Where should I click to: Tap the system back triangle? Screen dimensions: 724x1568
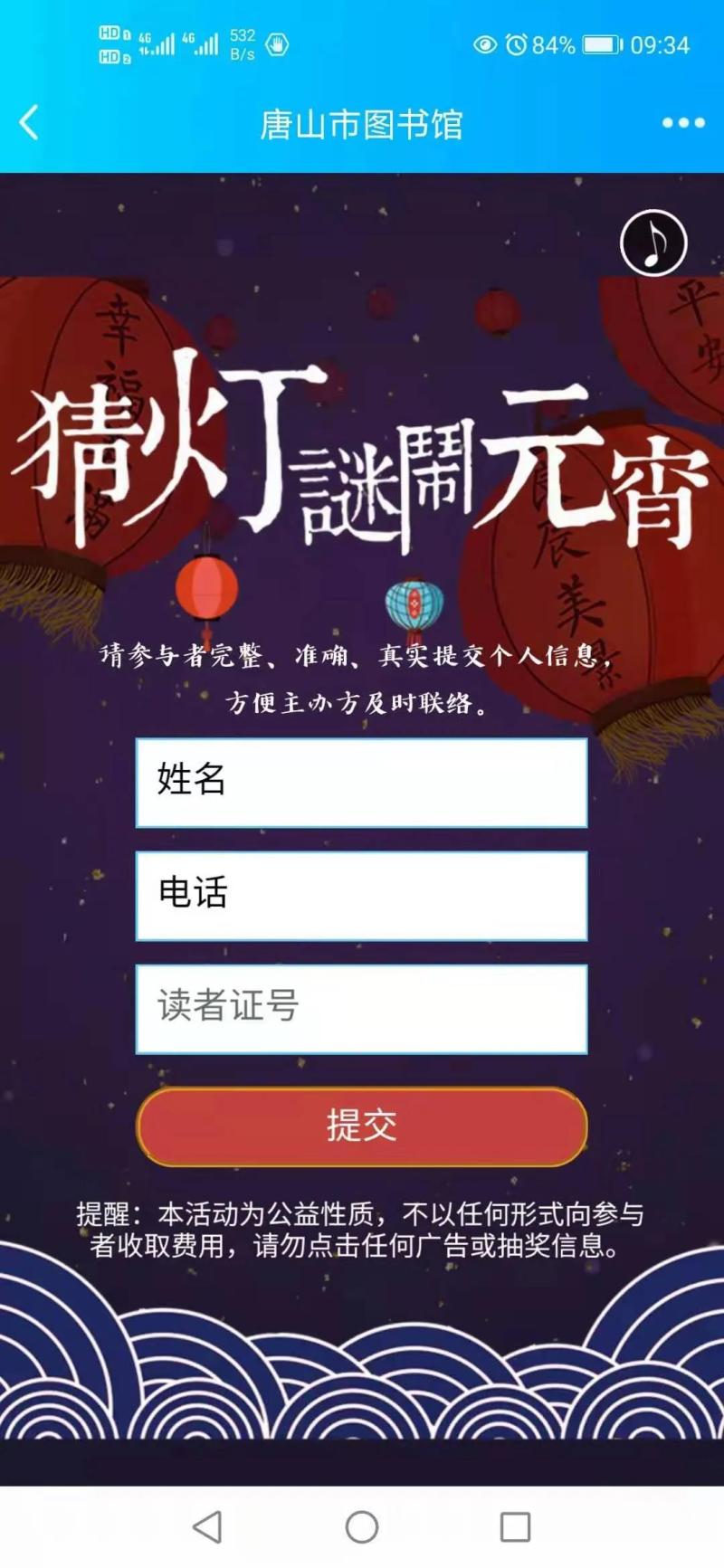tap(207, 1526)
